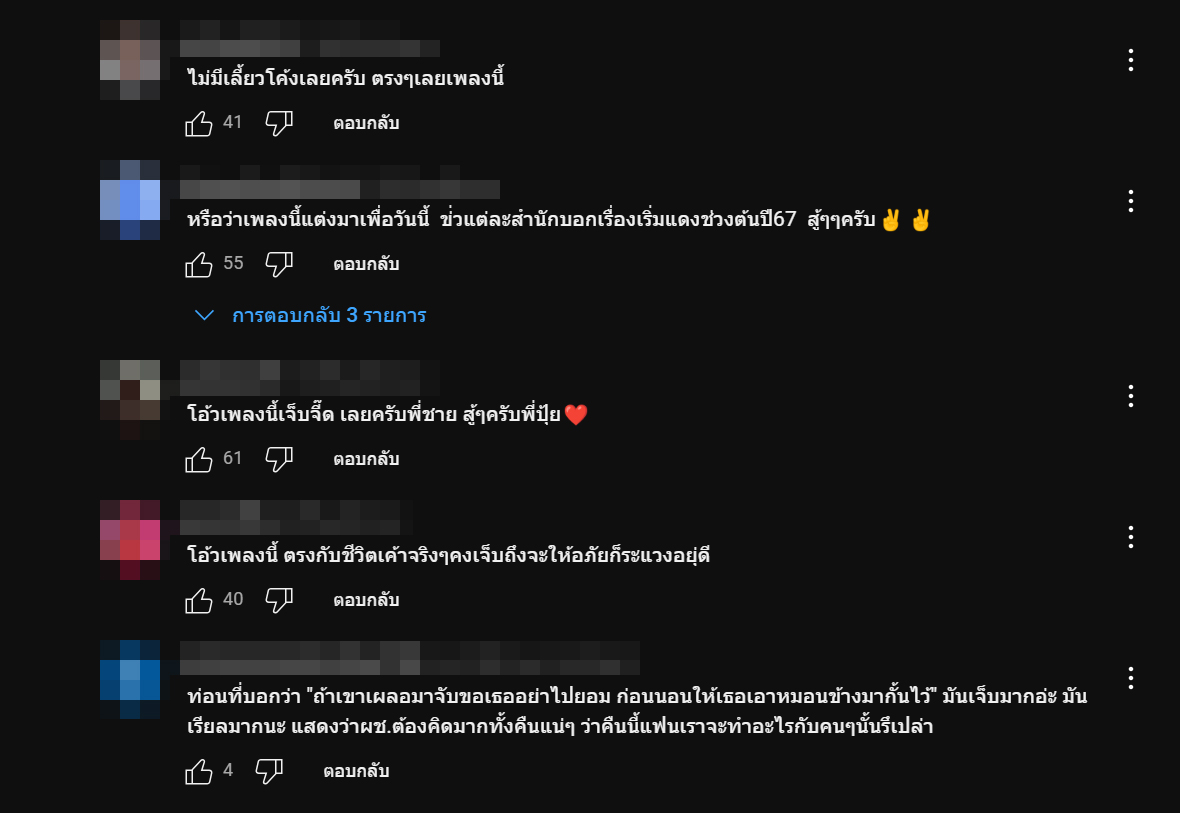
Task: Expand the 3 replies thread
Action: tap(312, 315)
